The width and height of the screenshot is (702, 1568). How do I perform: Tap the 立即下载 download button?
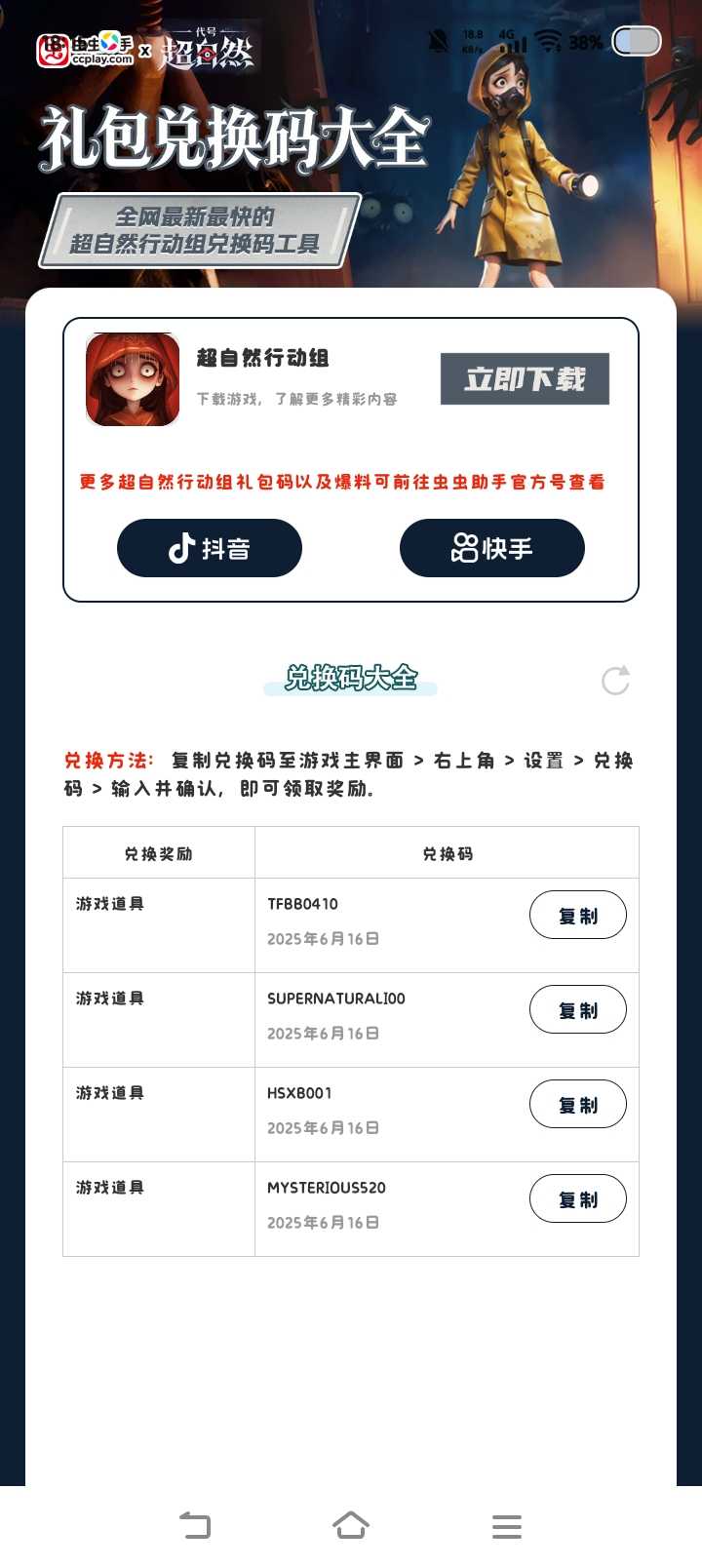coord(525,378)
